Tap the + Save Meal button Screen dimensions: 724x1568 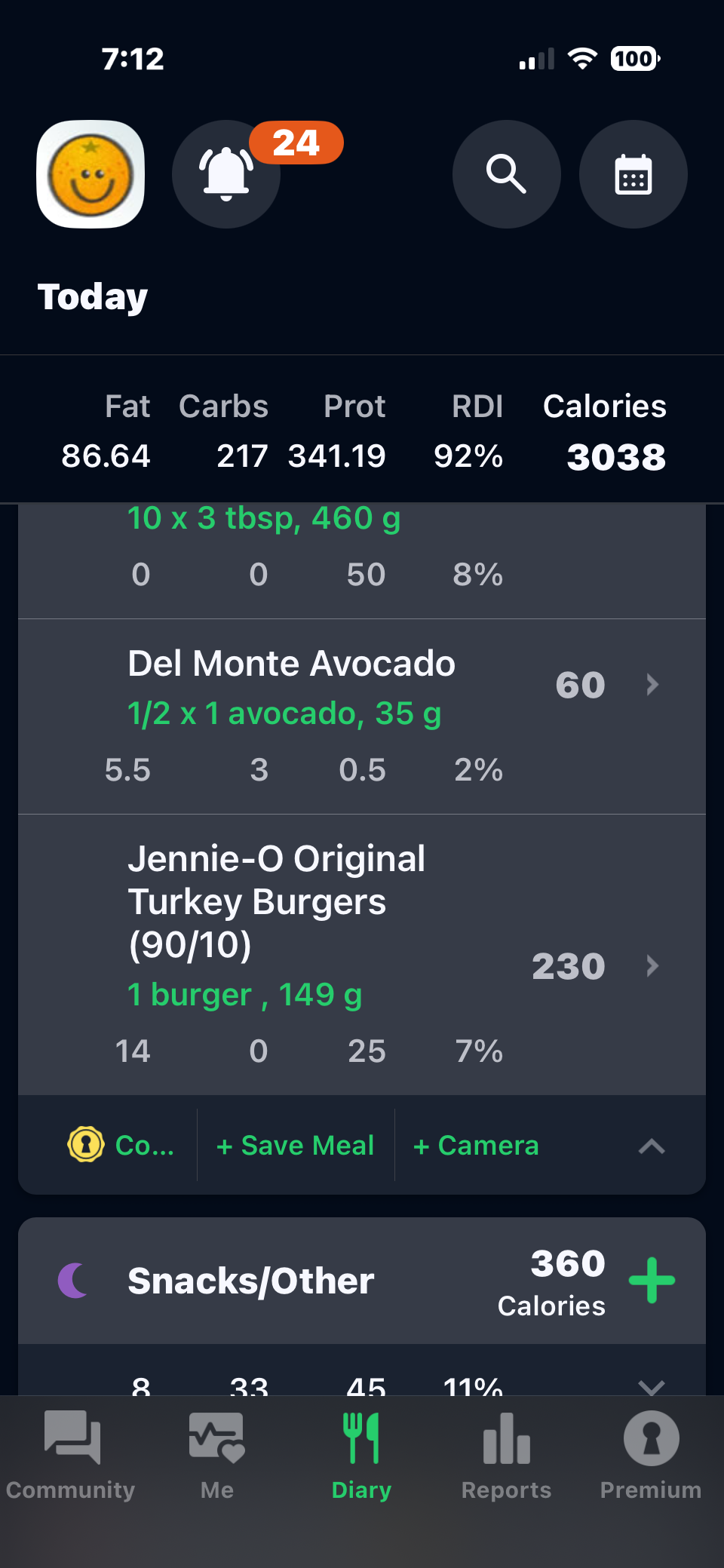point(295,1146)
